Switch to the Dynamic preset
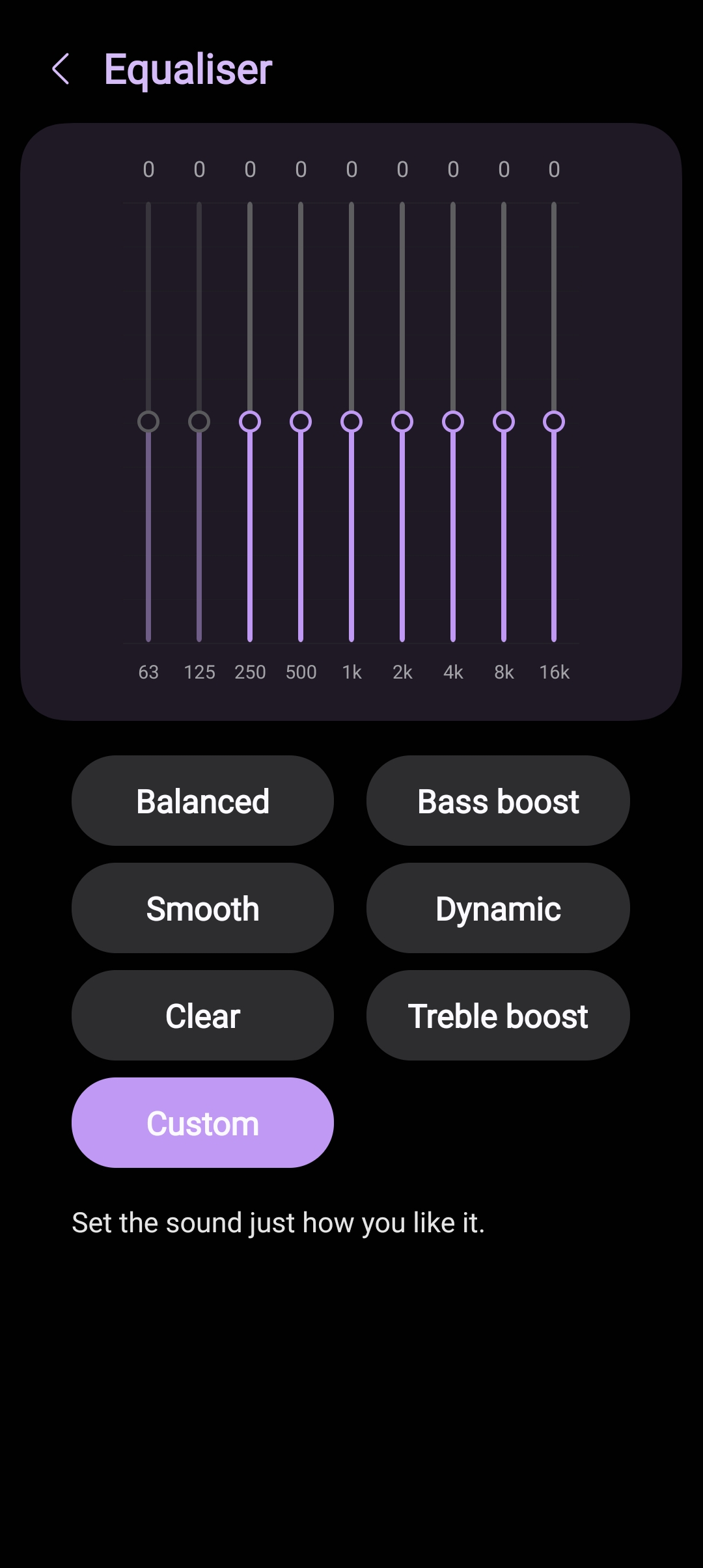Image resolution: width=703 pixels, height=1568 pixels. click(x=498, y=908)
